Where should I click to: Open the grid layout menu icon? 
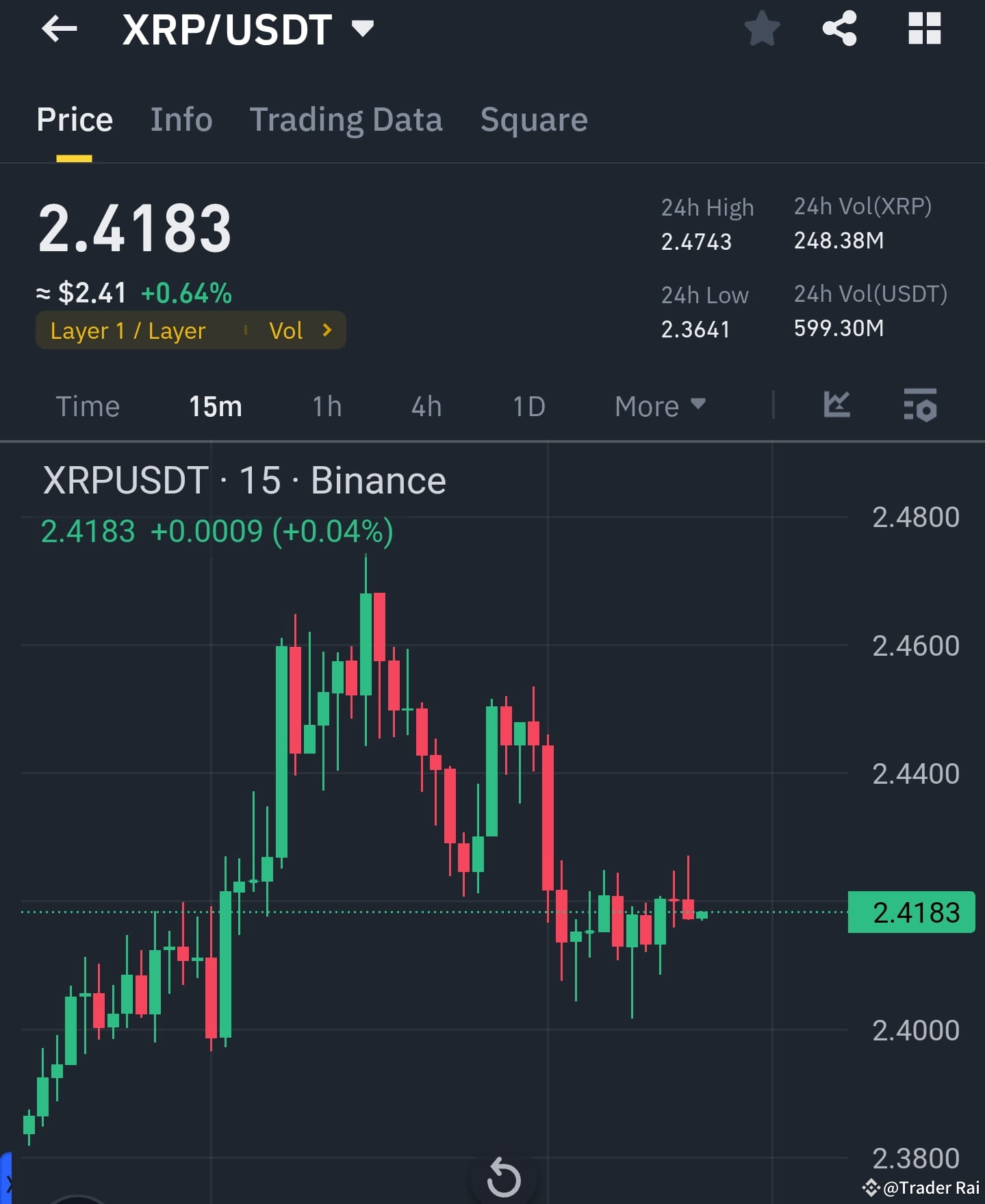pyautogui.click(x=924, y=29)
